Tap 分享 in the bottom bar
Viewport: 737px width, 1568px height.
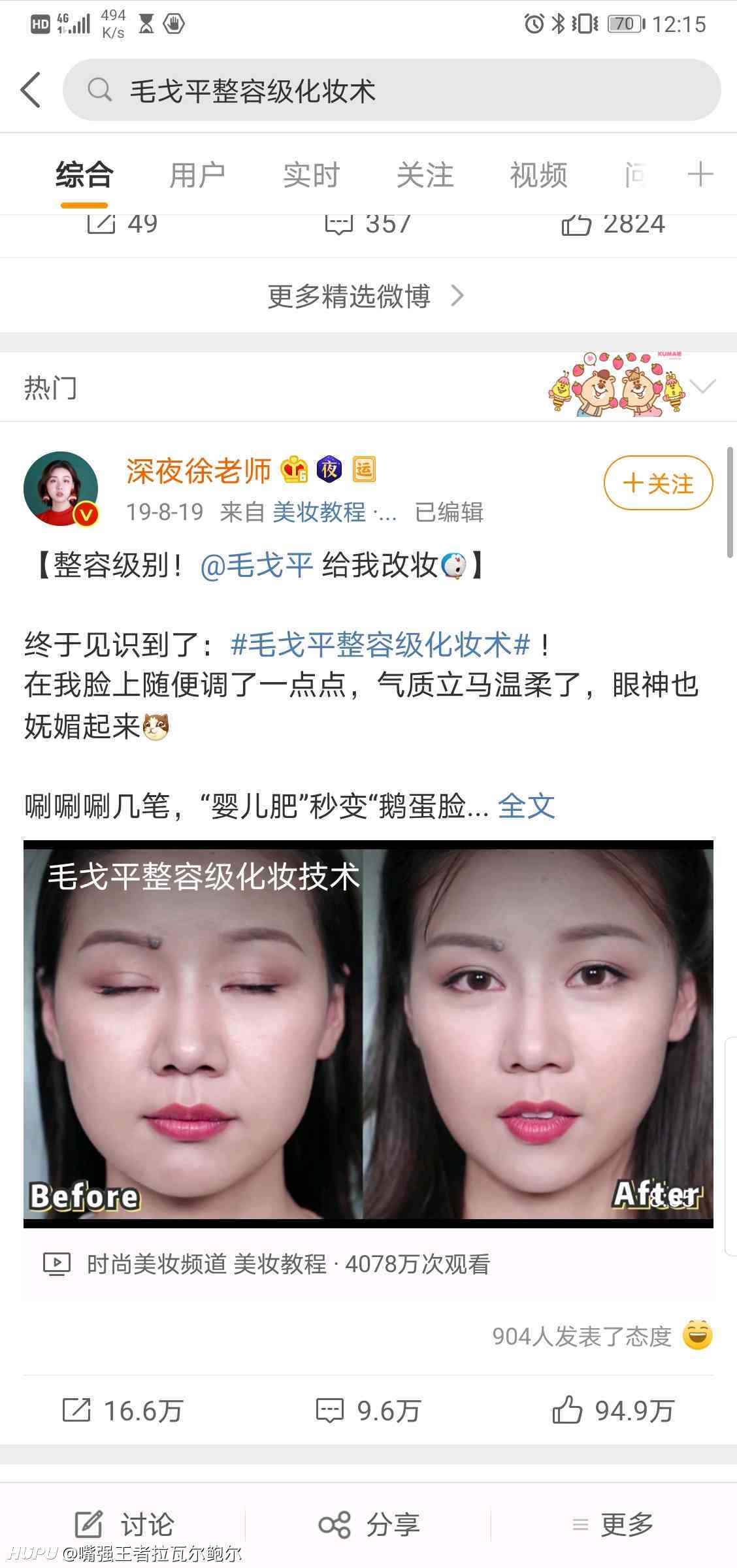pyautogui.click(x=368, y=1524)
